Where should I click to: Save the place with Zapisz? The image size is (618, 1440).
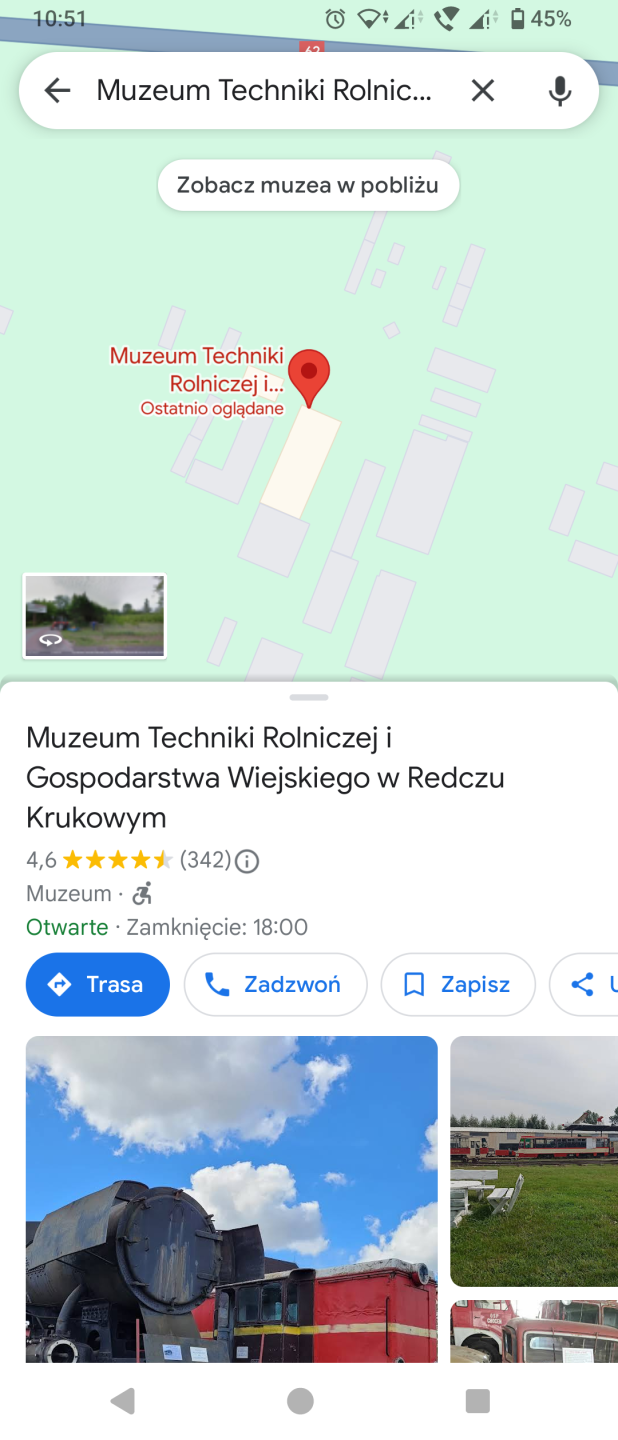click(x=458, y=984)
